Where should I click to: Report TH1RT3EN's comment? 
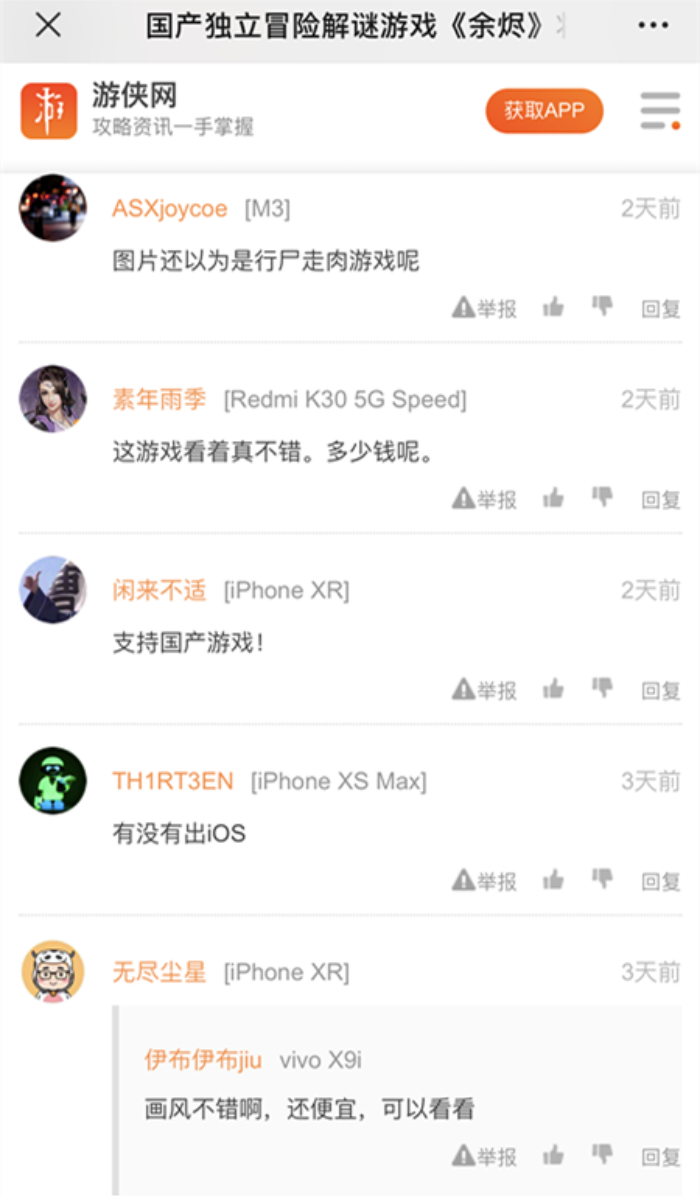pos(485,880)
